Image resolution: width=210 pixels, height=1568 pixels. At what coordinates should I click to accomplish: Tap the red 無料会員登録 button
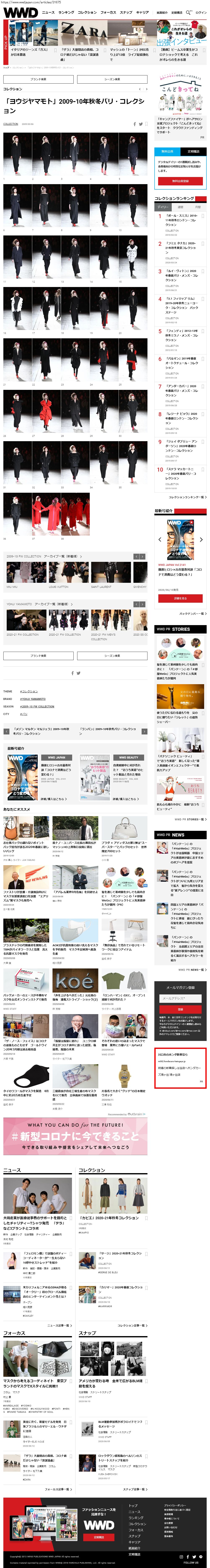pos(180,181)
